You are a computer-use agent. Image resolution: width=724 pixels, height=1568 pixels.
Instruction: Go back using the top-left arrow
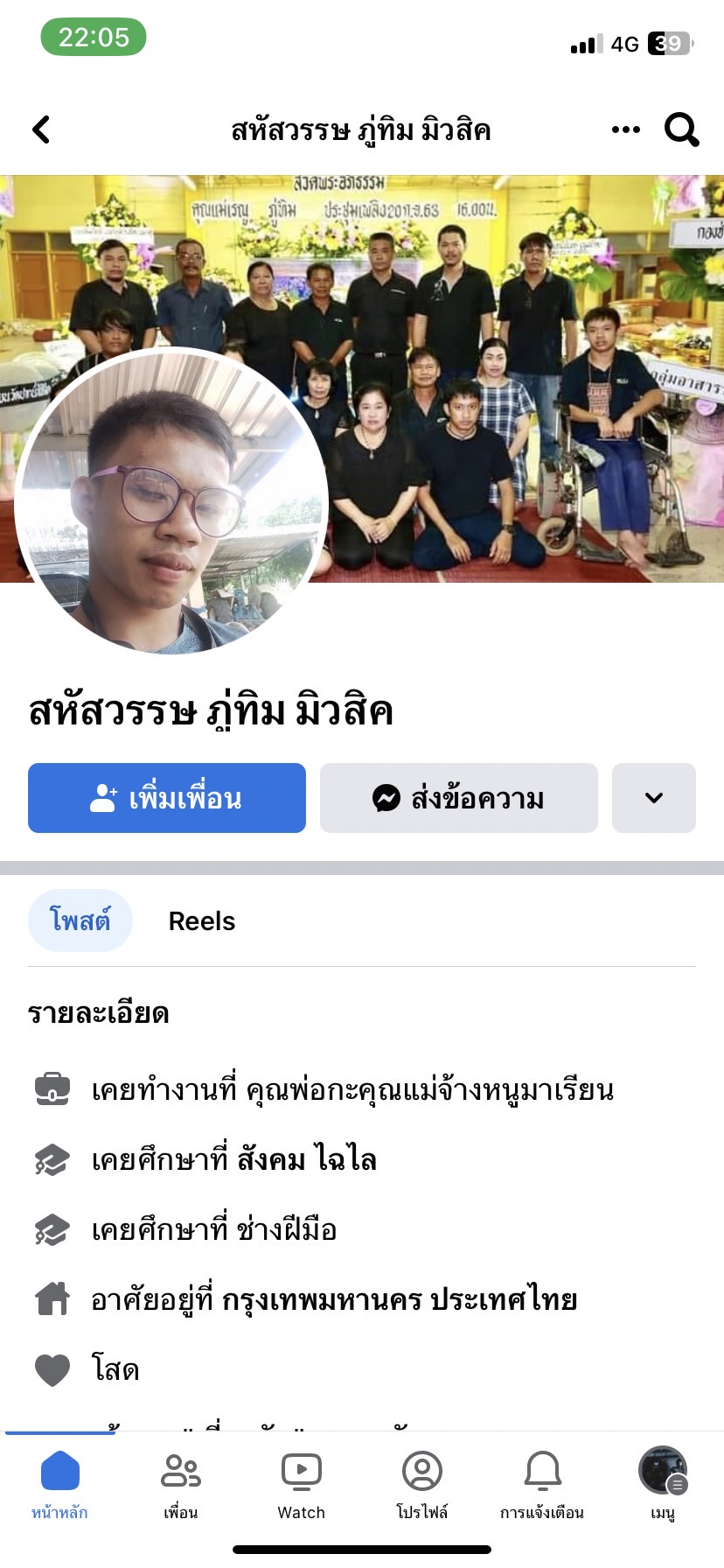tap(41, 129)
